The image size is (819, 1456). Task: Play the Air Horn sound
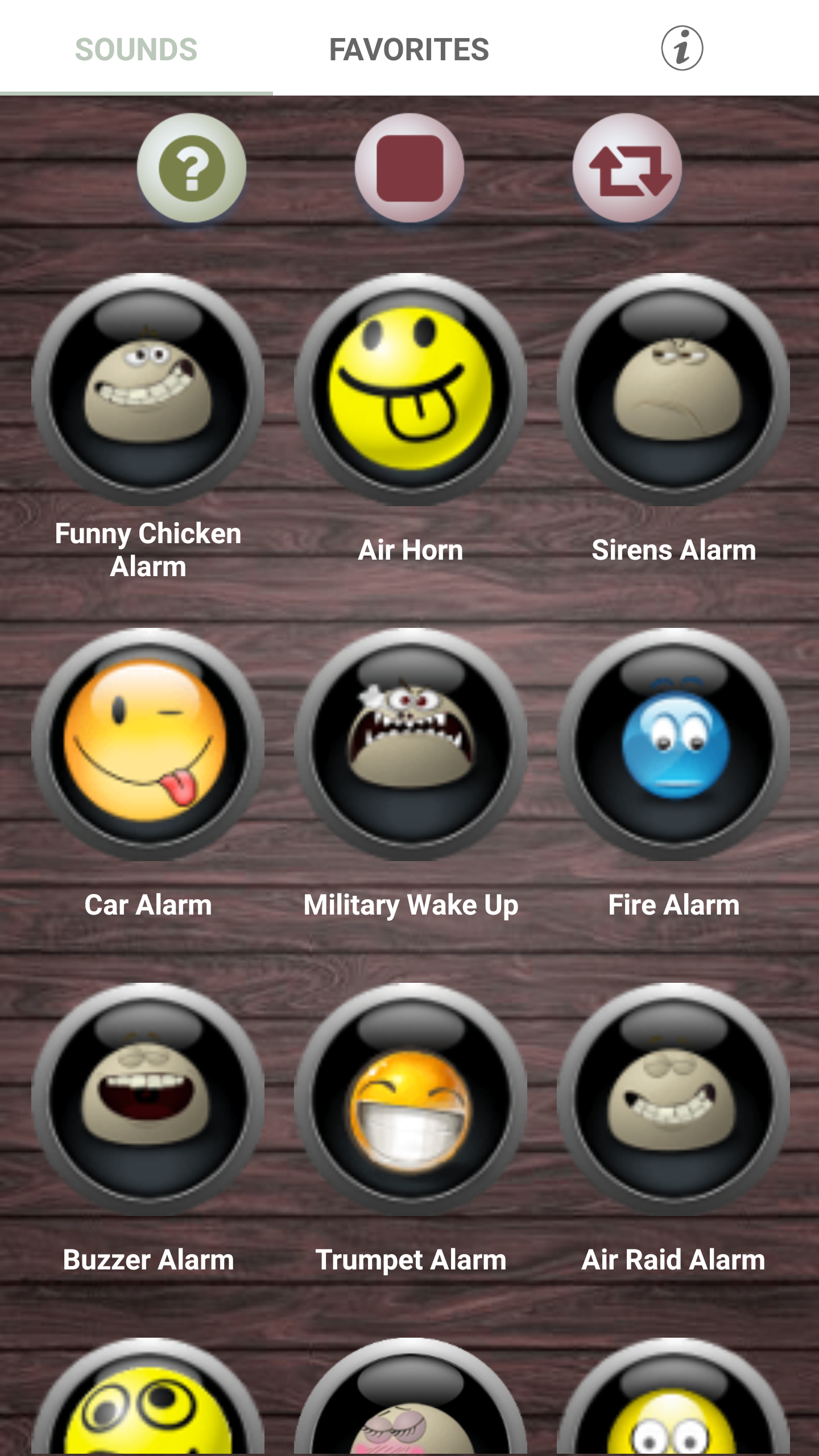pos(411,390)
